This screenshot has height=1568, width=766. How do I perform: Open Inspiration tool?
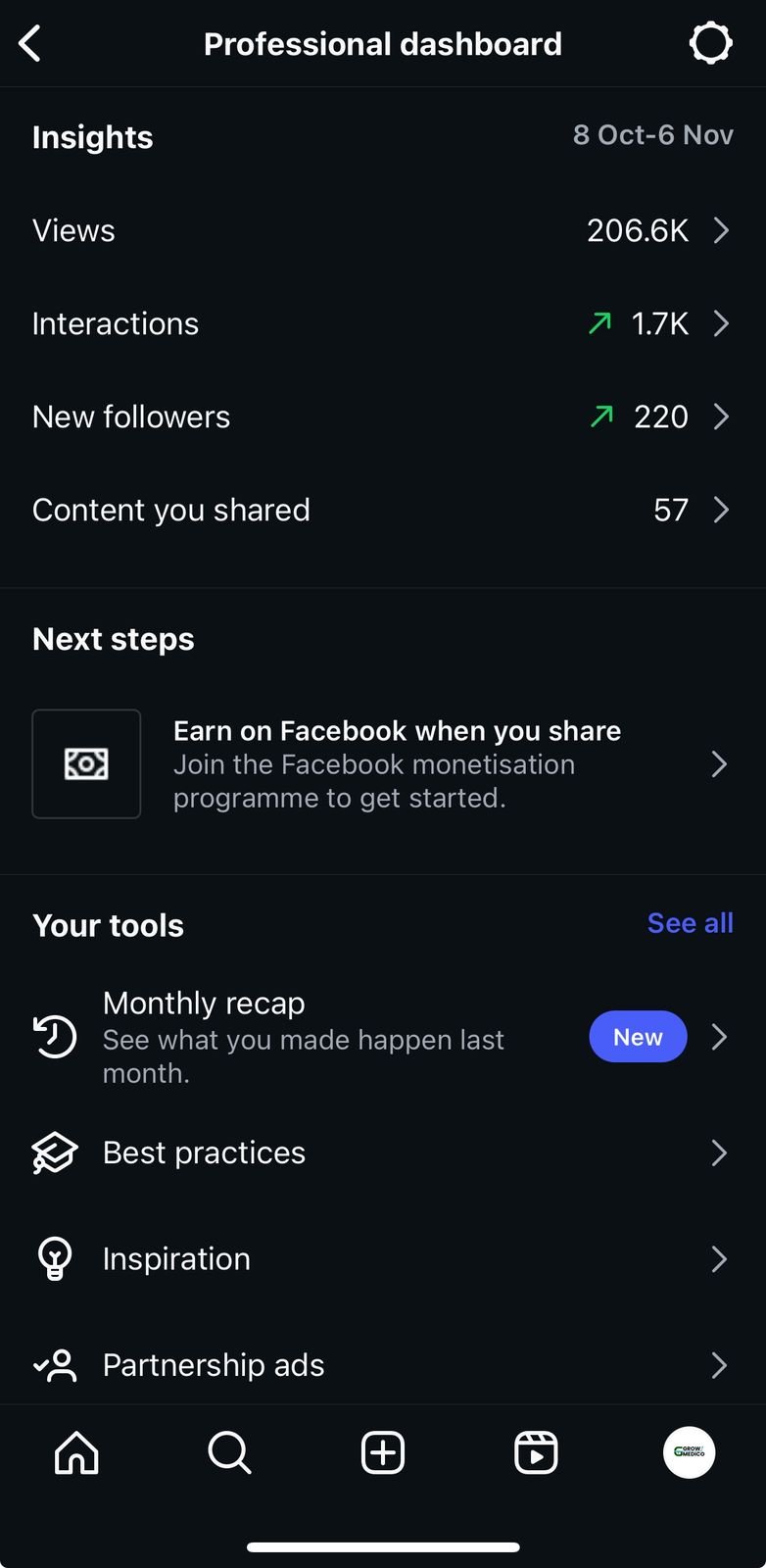click(382, 1259)
